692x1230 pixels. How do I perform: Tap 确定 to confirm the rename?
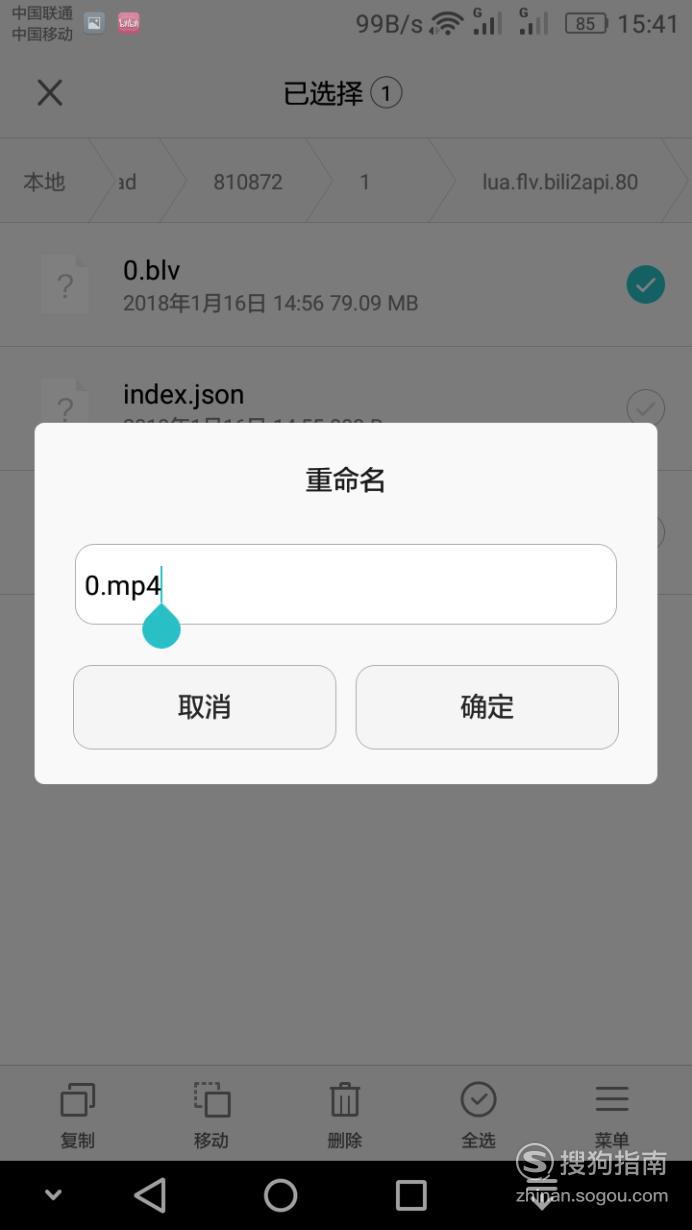coord(487,707)
